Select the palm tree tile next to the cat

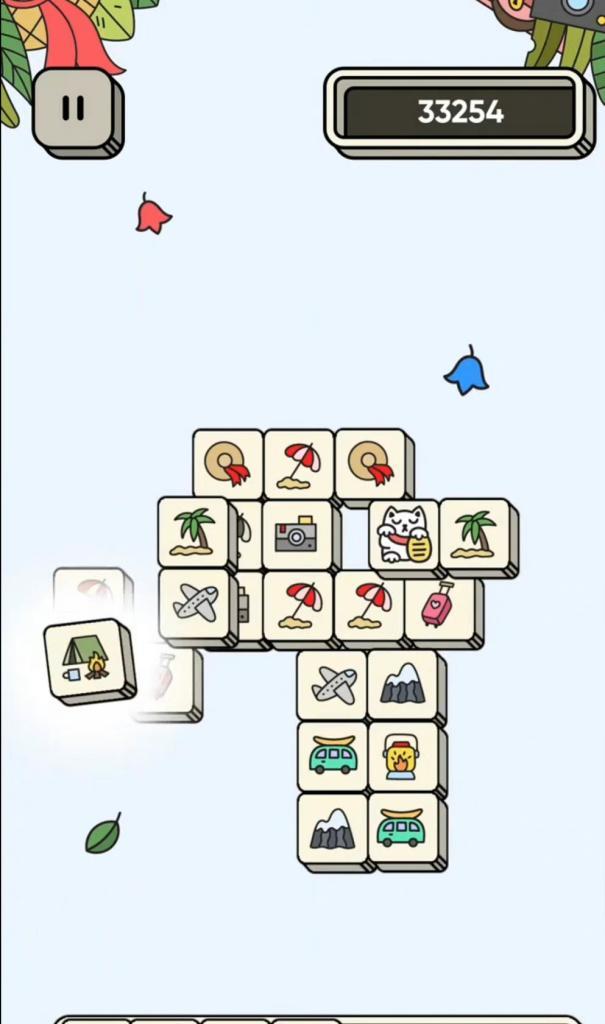(475, 534)
